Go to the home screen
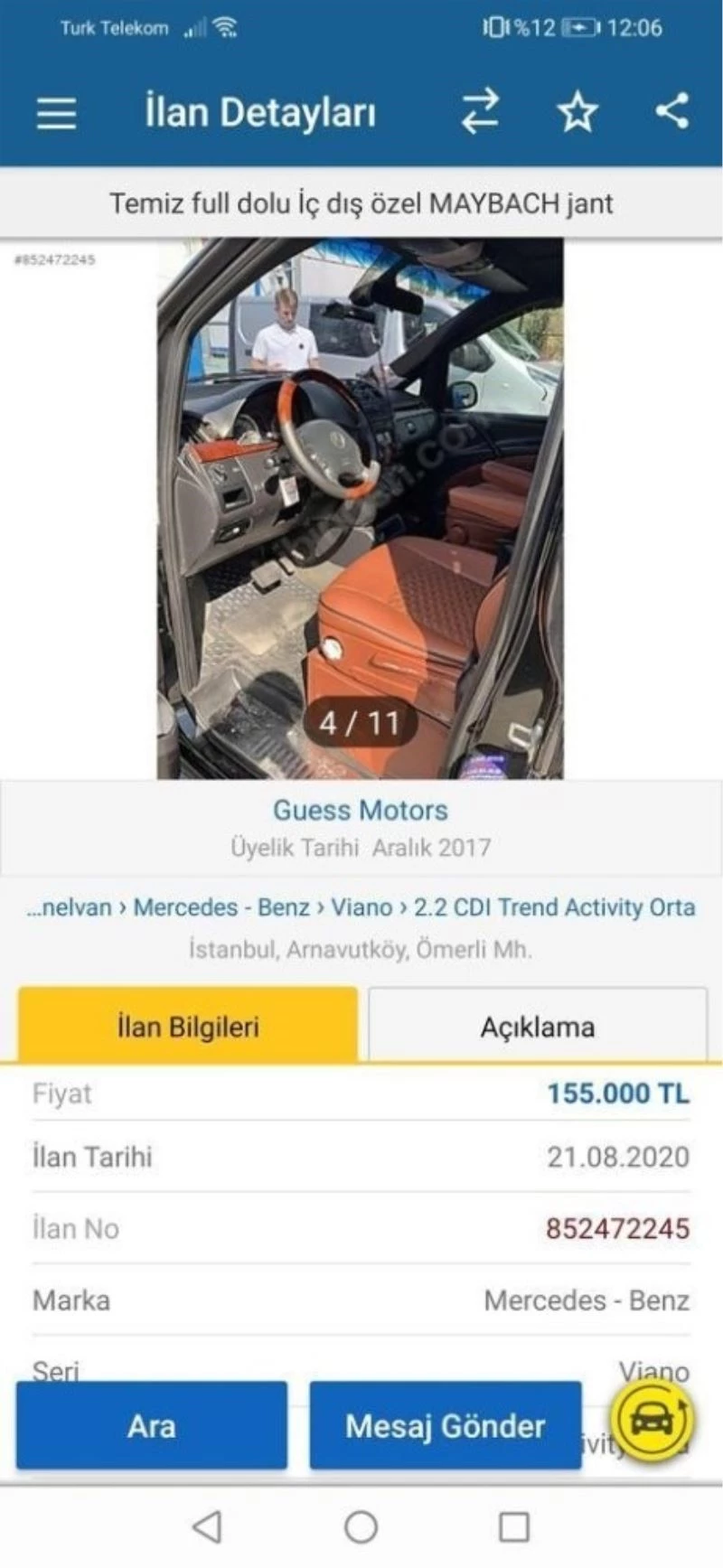The image size is (723, 1568). (x=361, y=1527)
